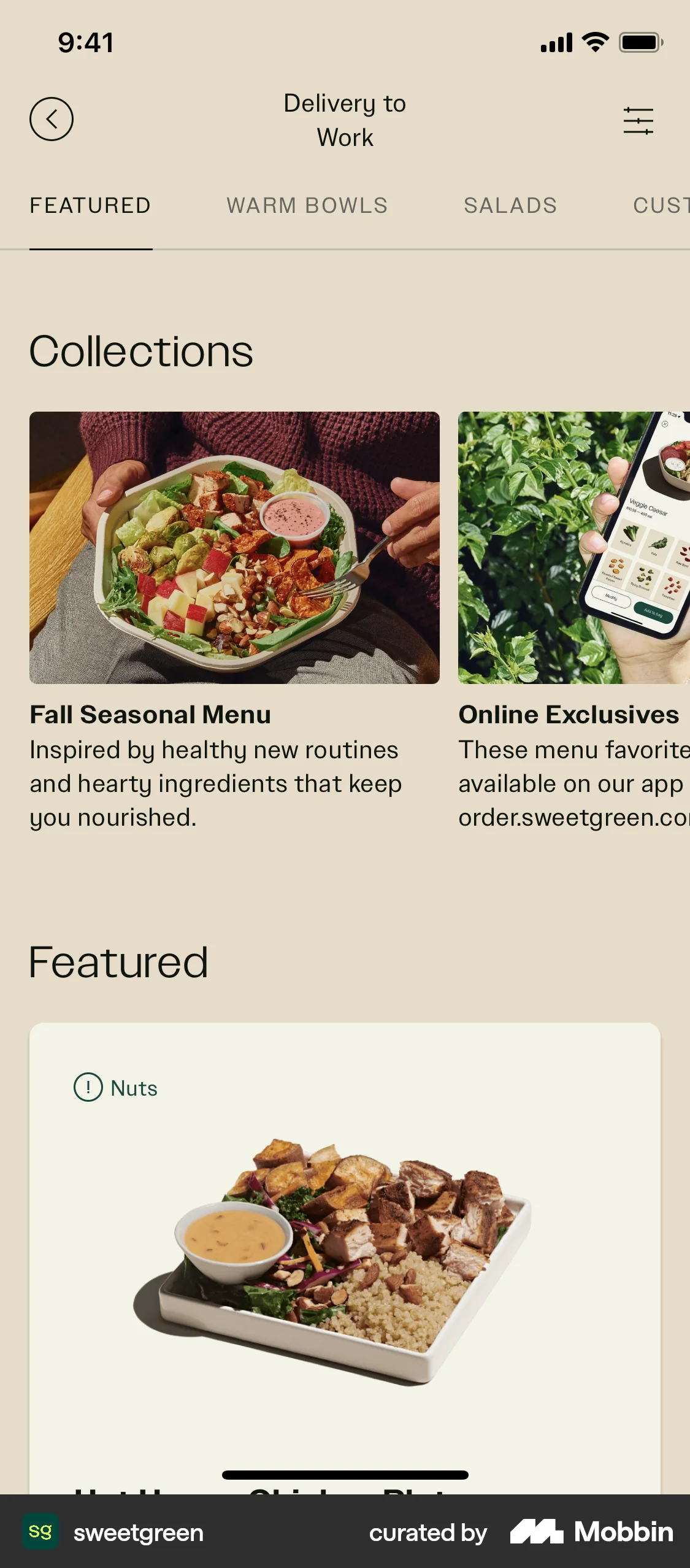Switch to the WARM BOWLS tab
The height and width of the screenshot is (1568, 690).
pos(307,206)
